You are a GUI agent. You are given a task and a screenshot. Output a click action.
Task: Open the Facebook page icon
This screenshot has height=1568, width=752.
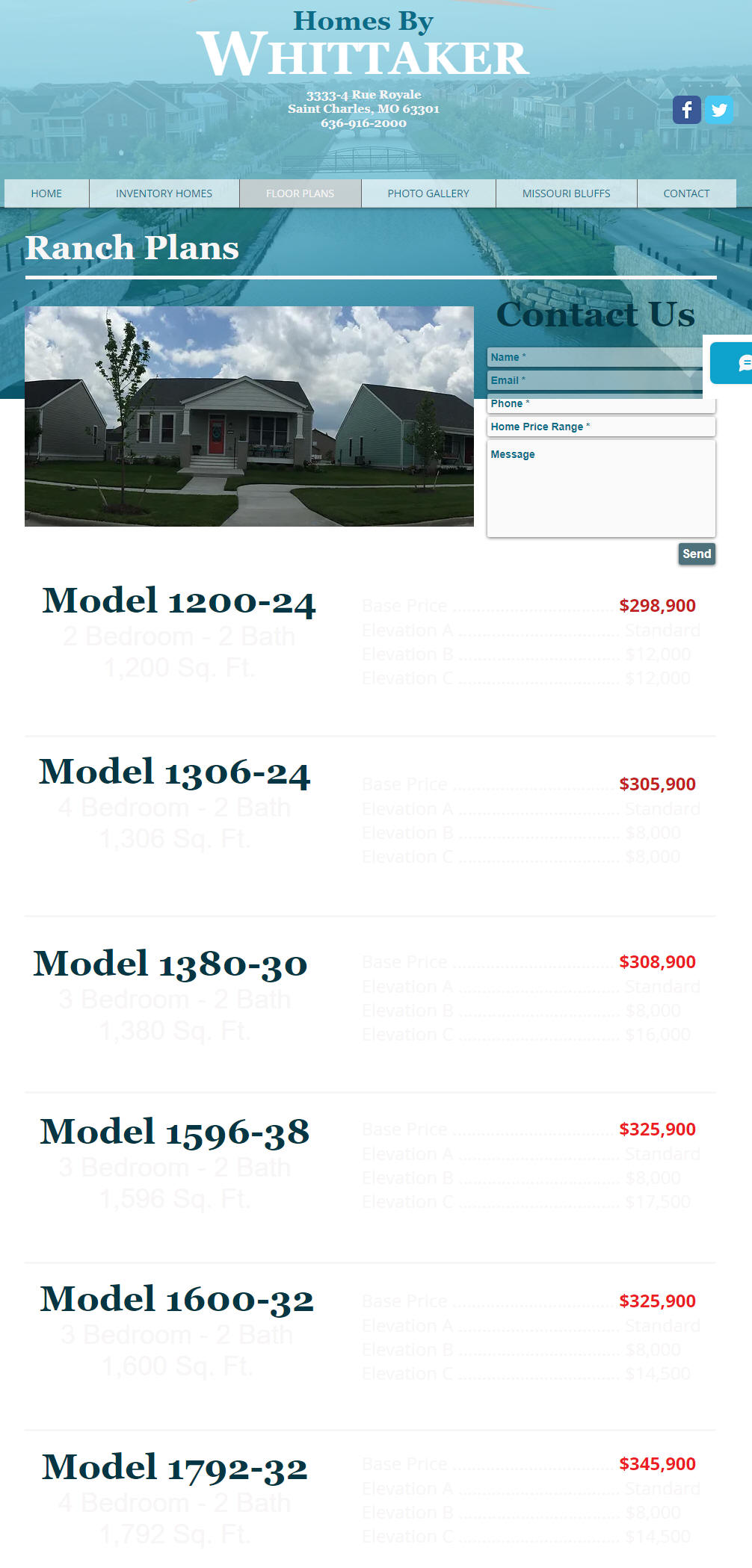(686, 110)
